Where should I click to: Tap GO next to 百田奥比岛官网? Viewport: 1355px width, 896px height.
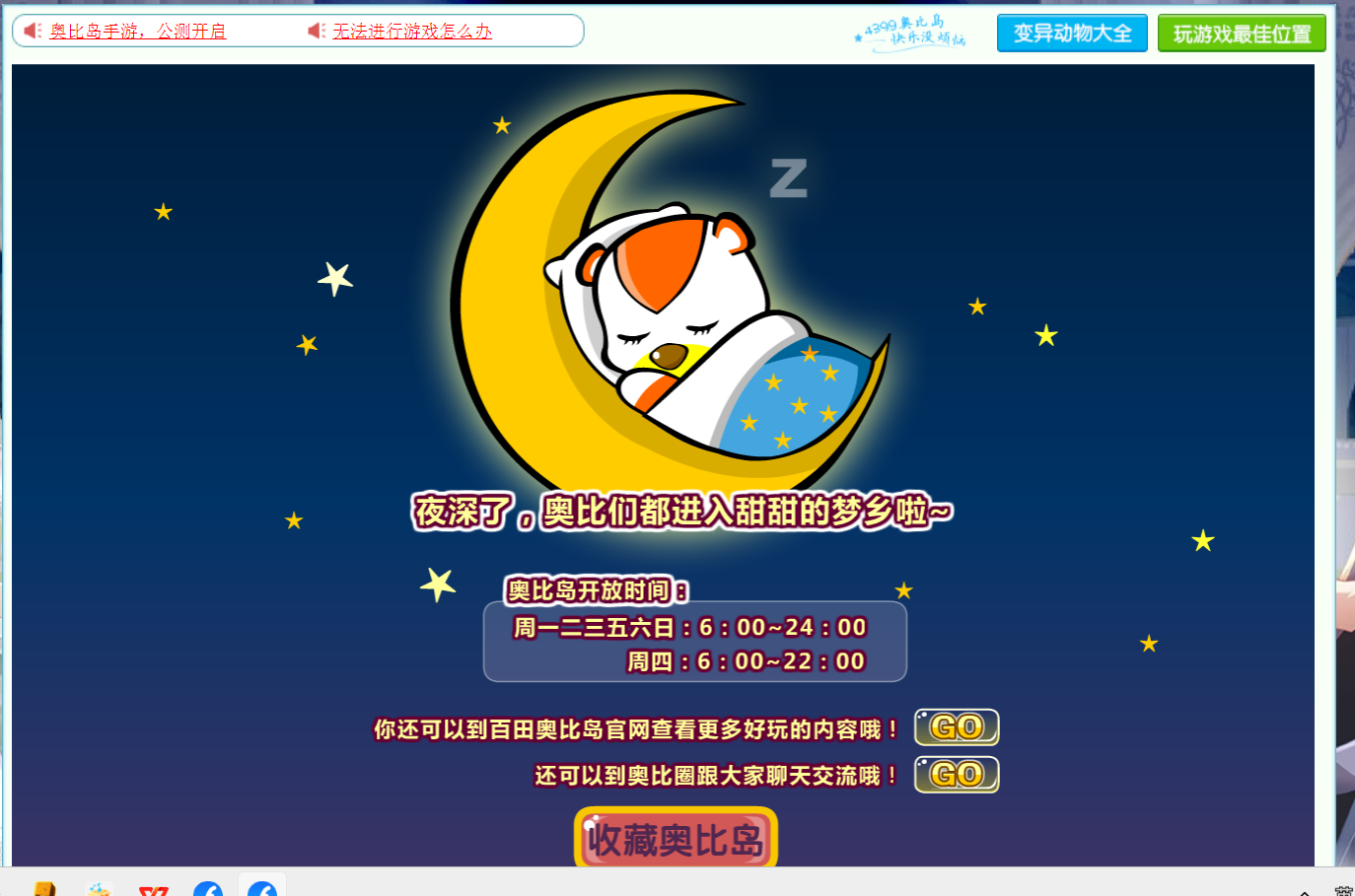(957, 727)
